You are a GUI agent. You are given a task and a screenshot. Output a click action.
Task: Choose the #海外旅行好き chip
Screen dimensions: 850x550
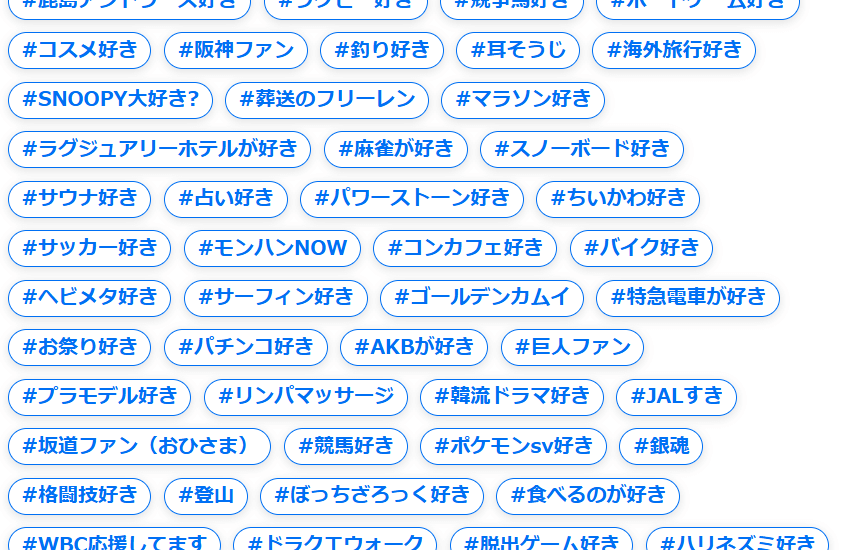pyautogui.click(x=674, y=50)
